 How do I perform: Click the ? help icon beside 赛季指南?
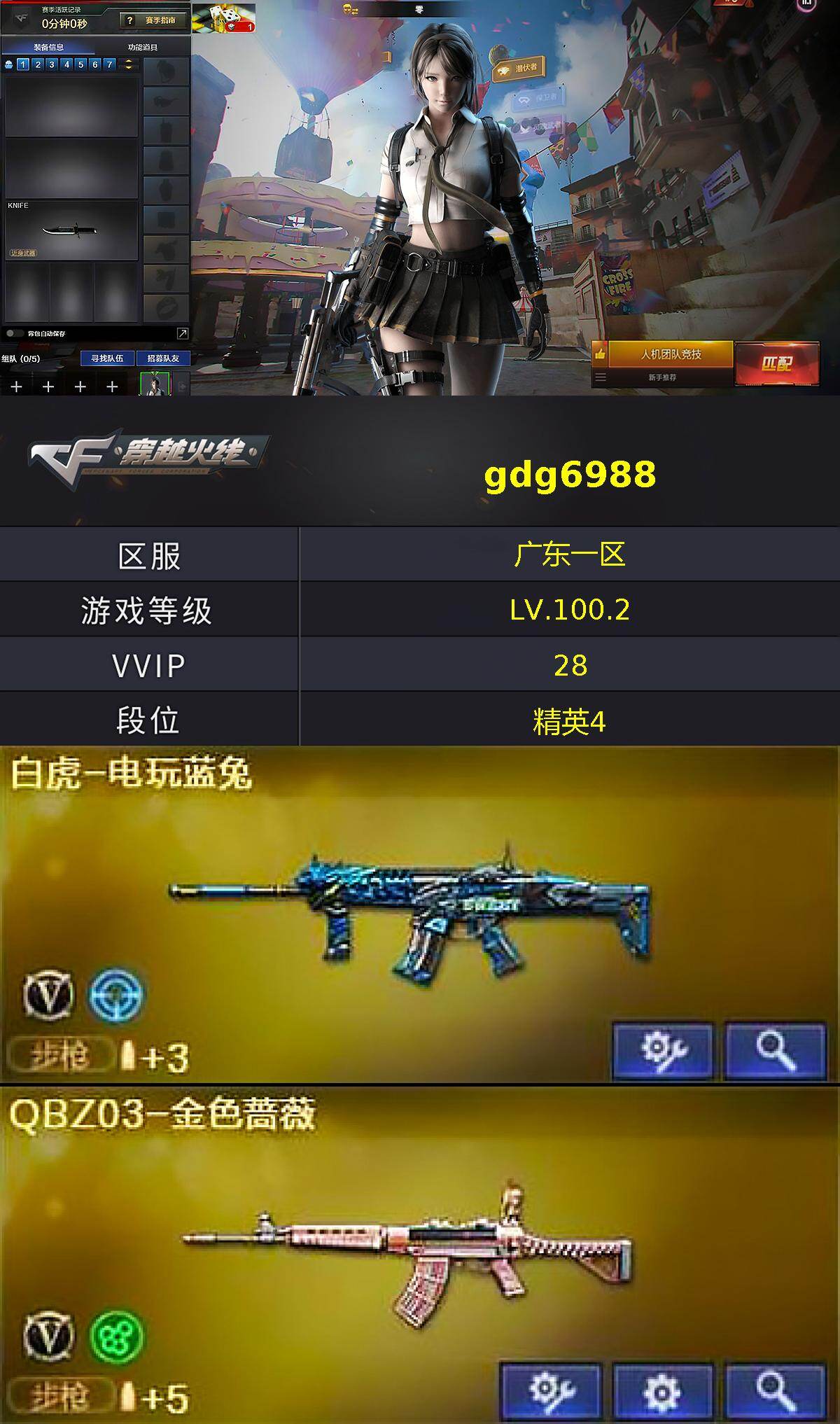(129, 20)
